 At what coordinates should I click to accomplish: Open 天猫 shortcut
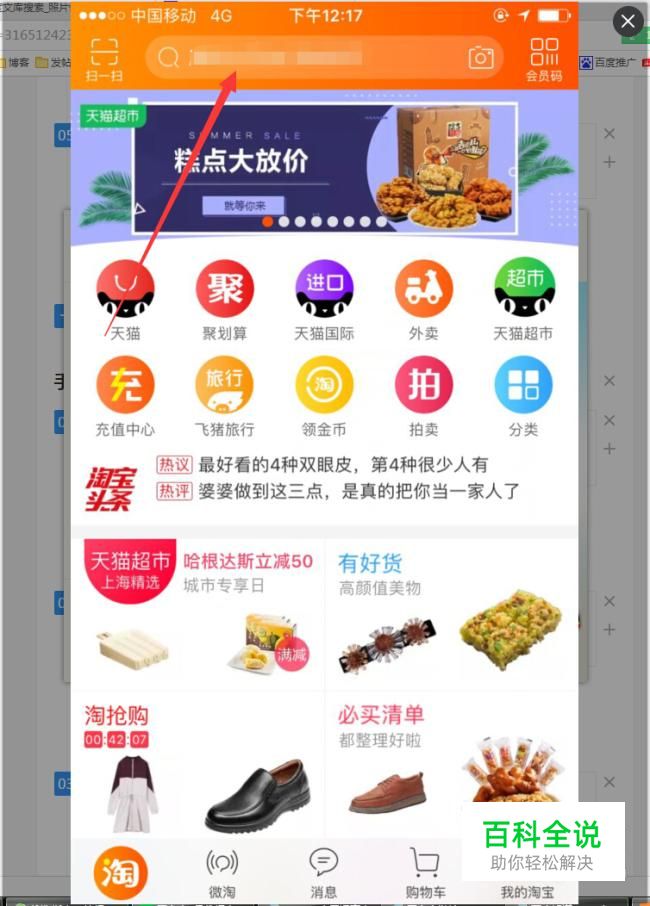pos(125,298)
